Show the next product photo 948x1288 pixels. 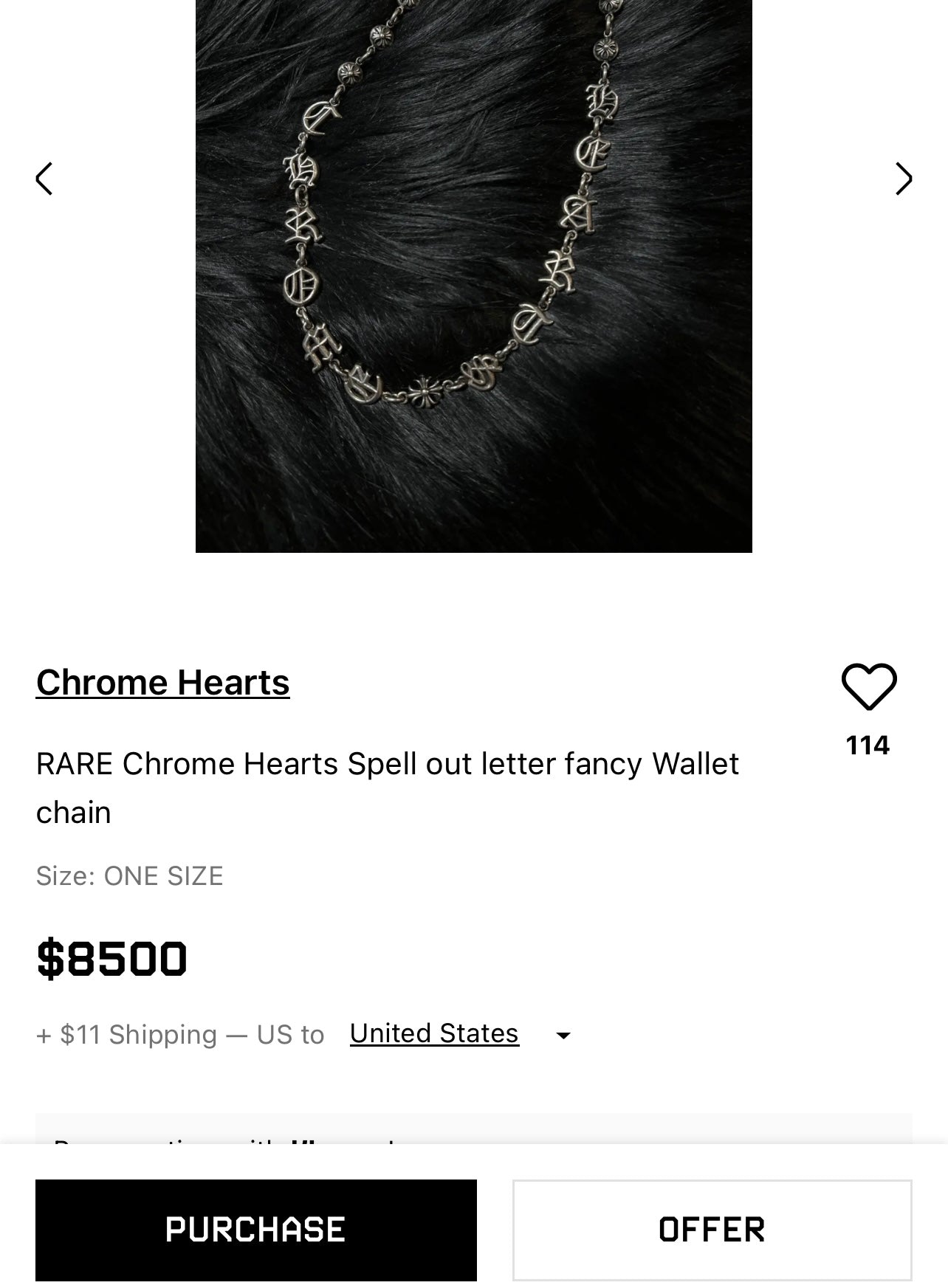click(x=903, y=179)
